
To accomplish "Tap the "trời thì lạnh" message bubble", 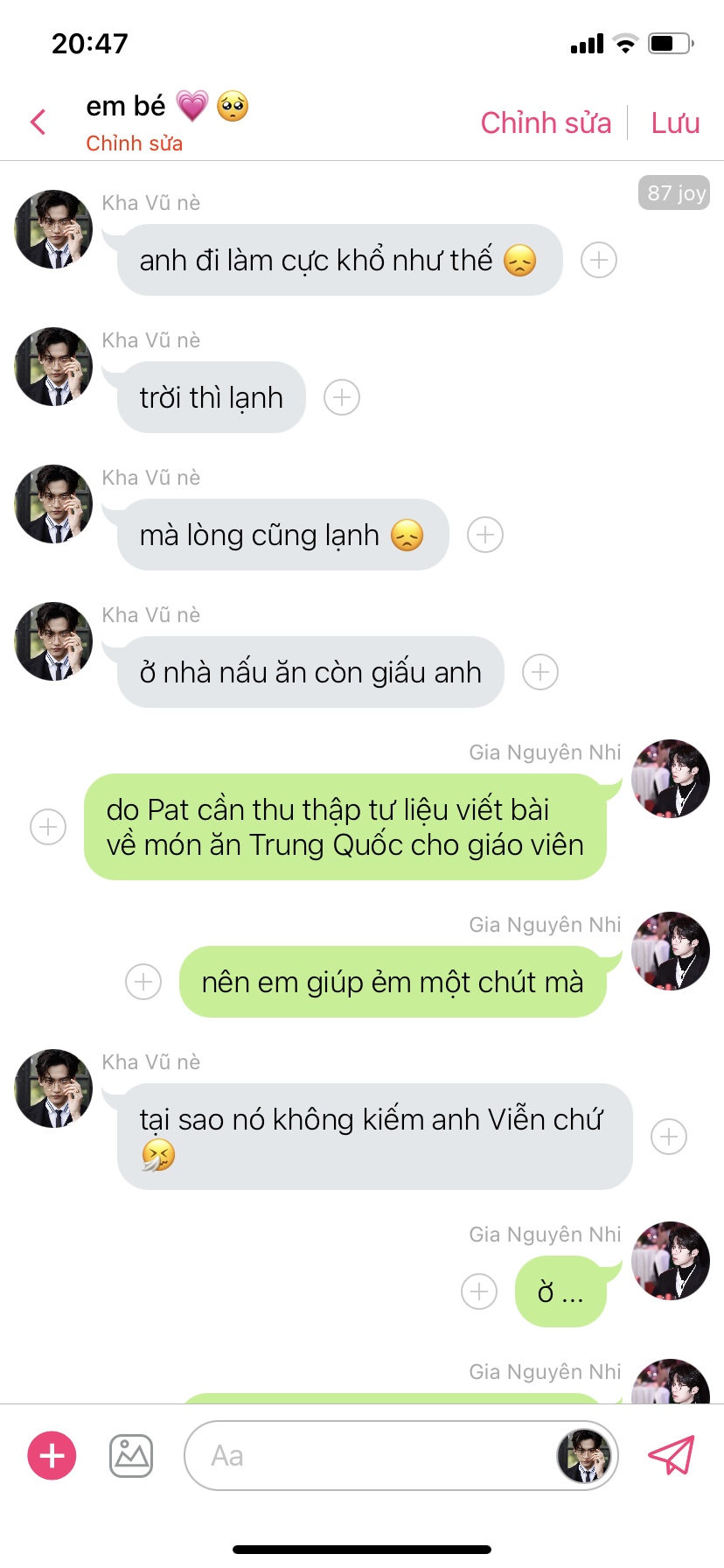I will tap(212, 397).
